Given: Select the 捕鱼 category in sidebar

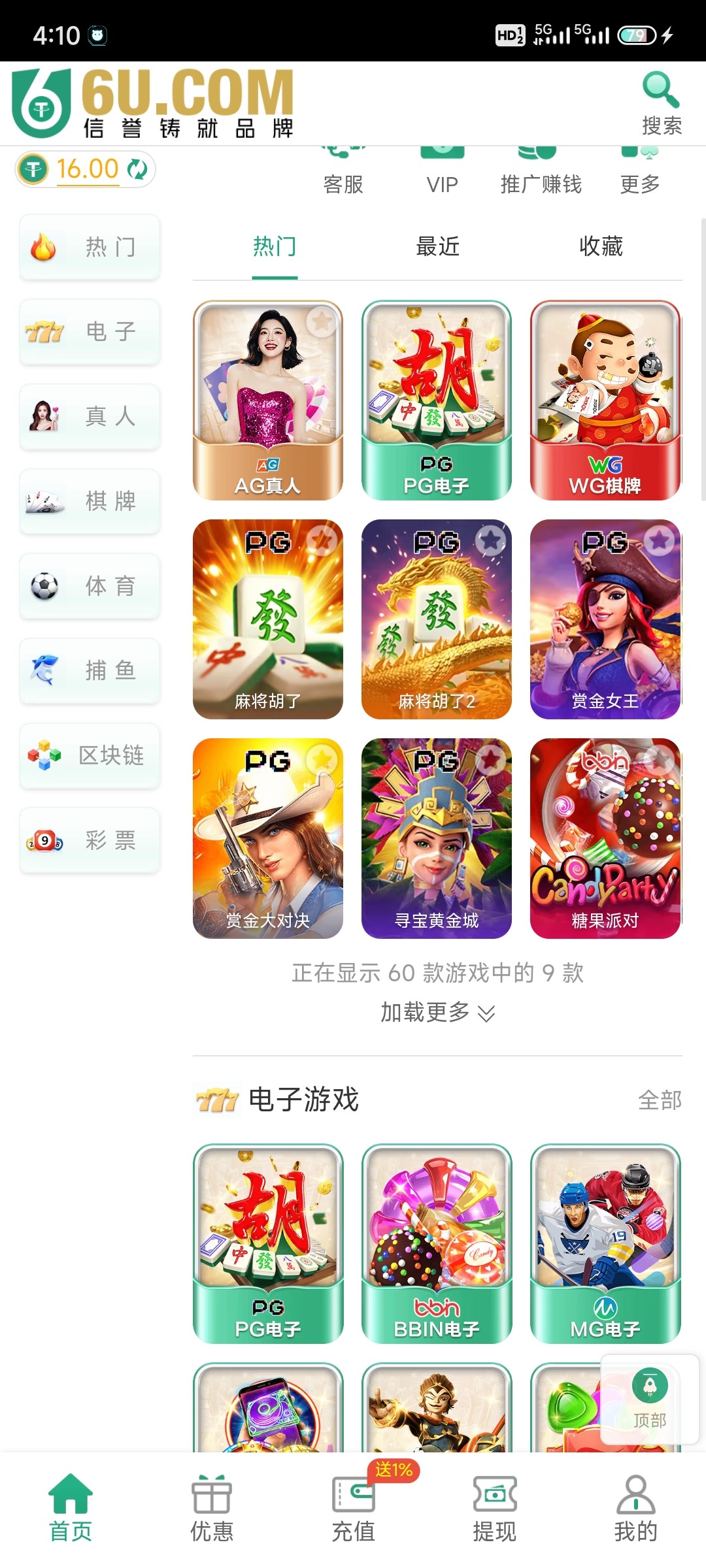Looking at the screenshot, I should click(x=90, y=671).
